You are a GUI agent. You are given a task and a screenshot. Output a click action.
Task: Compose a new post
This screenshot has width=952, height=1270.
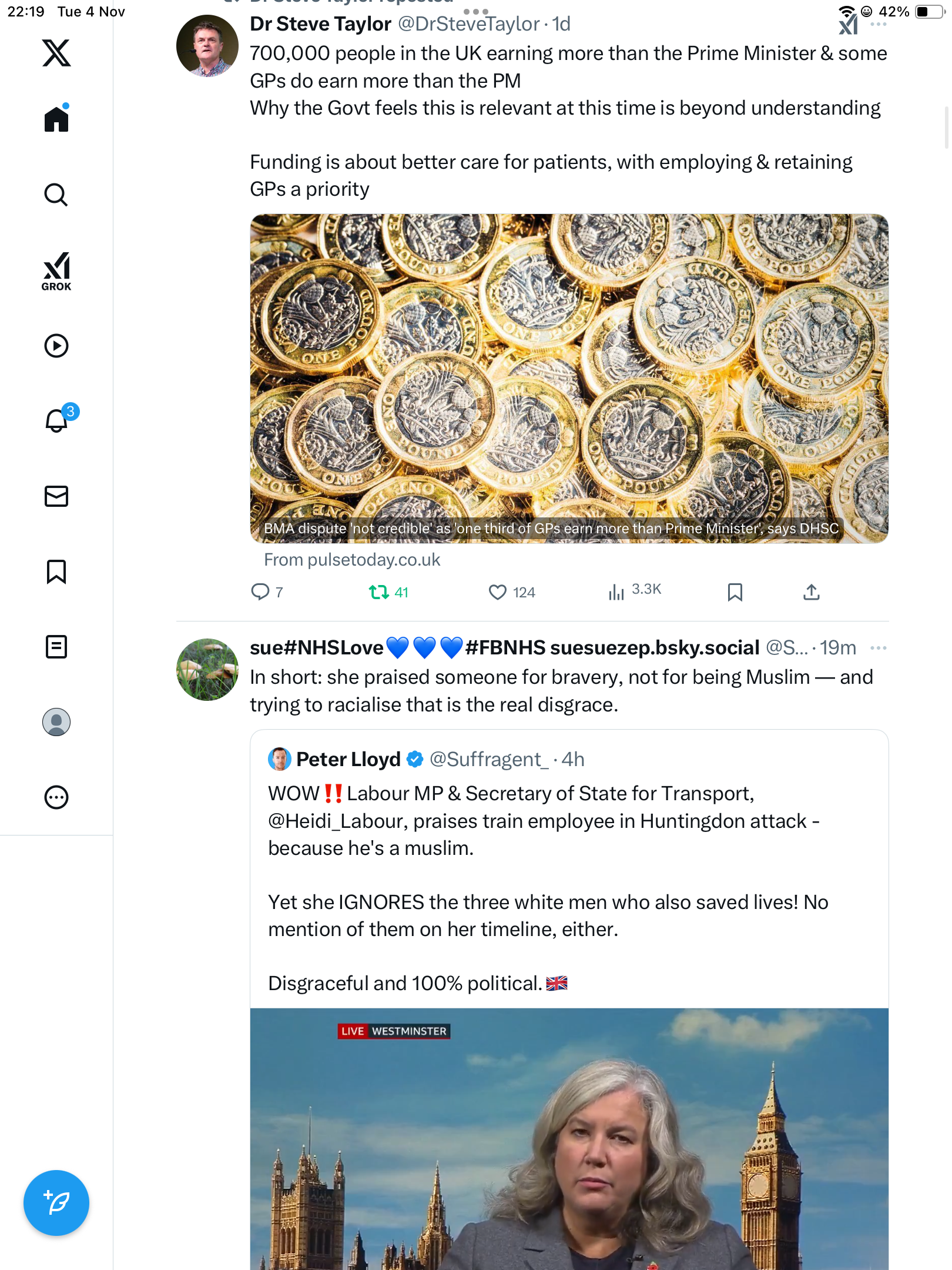pyautogui.click(x=56, y=1202)
